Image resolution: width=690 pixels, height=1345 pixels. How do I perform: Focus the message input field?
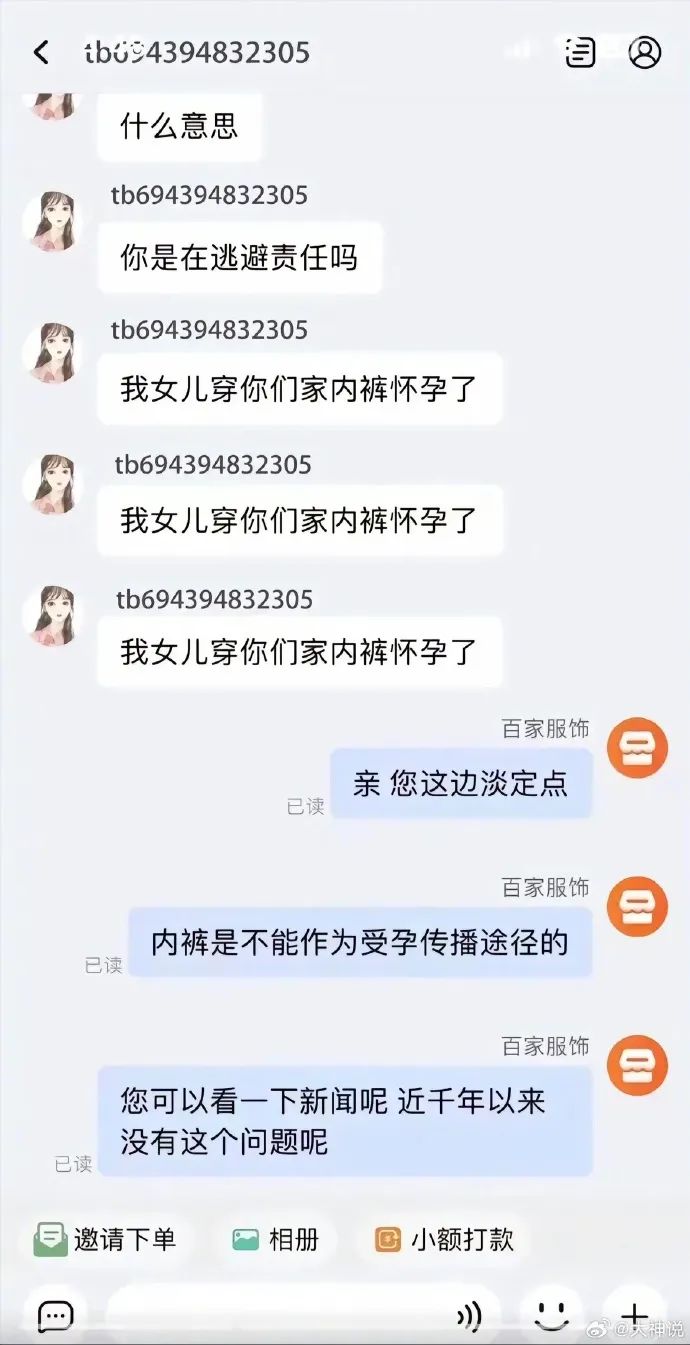point(280,1315)
